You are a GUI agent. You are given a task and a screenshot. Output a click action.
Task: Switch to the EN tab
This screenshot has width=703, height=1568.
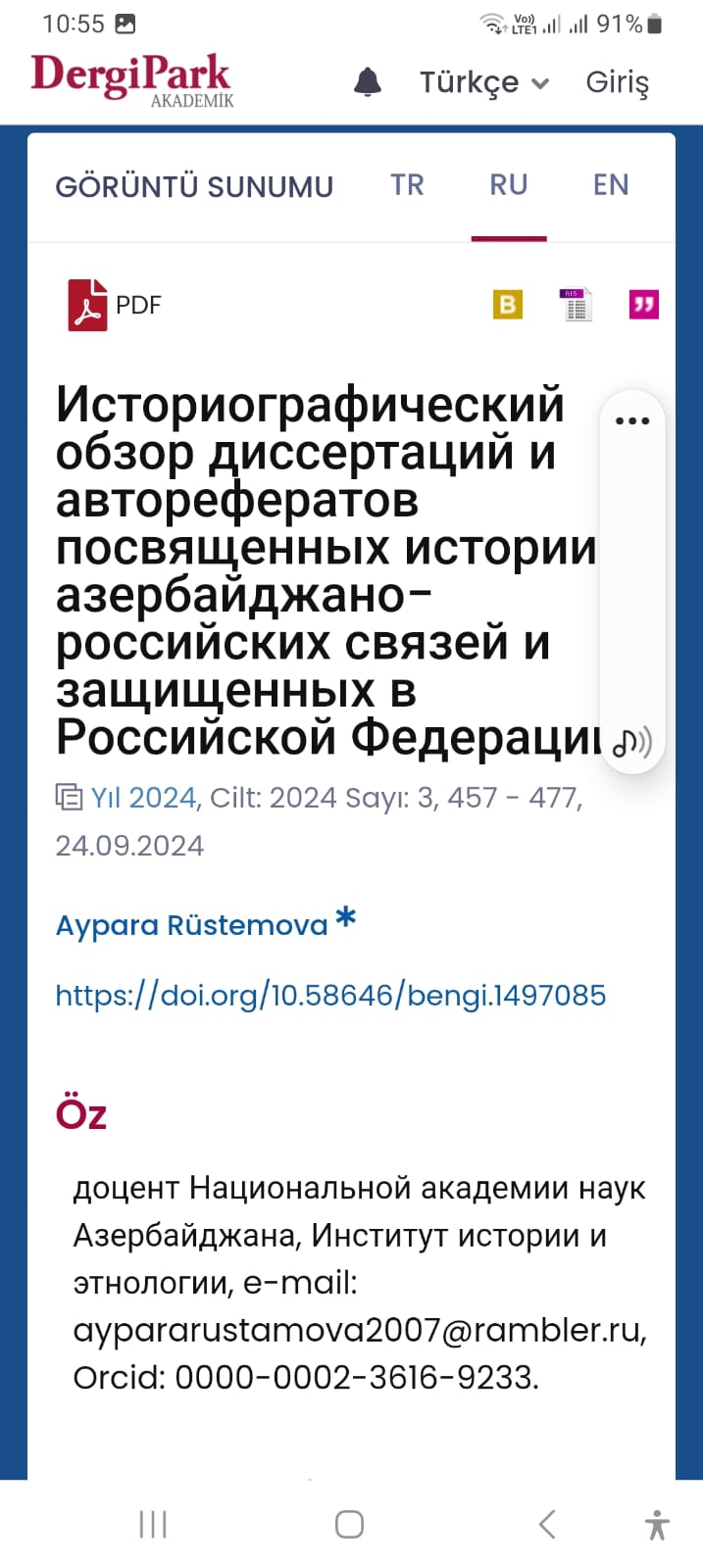611,185
